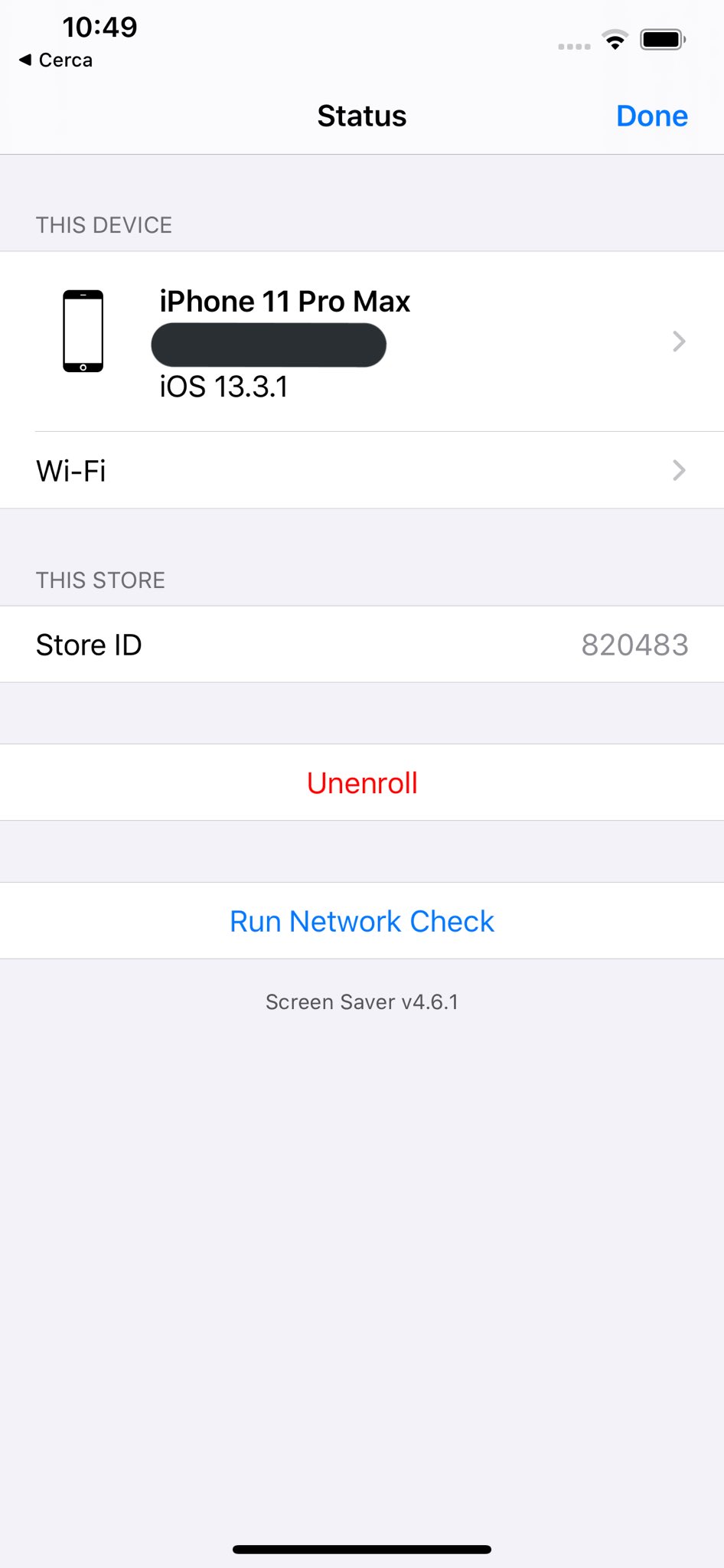Return to Cerca app via back link

(x=56, y=60)
